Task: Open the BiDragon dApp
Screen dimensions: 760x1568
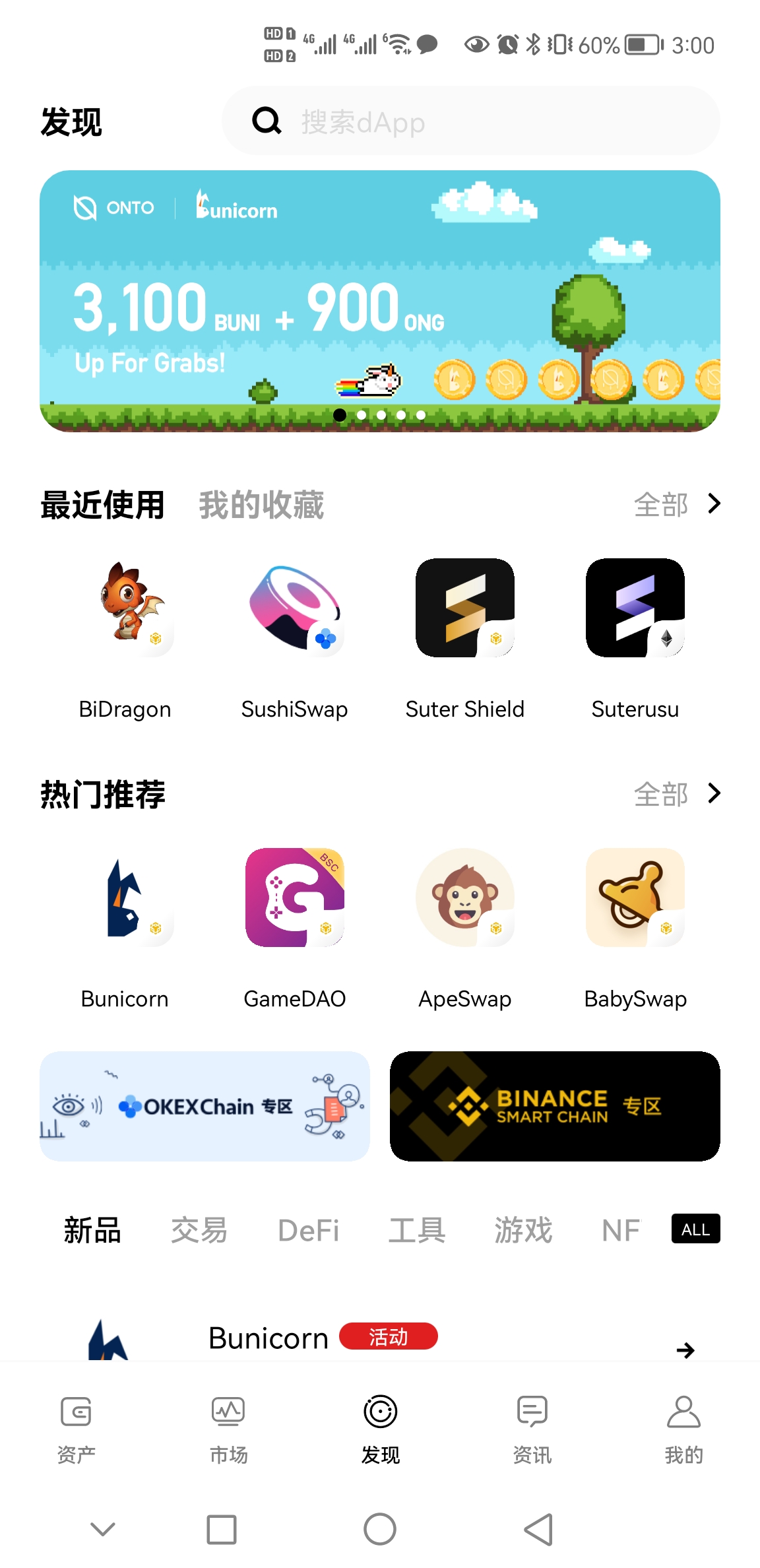Action: click(124, 608)
